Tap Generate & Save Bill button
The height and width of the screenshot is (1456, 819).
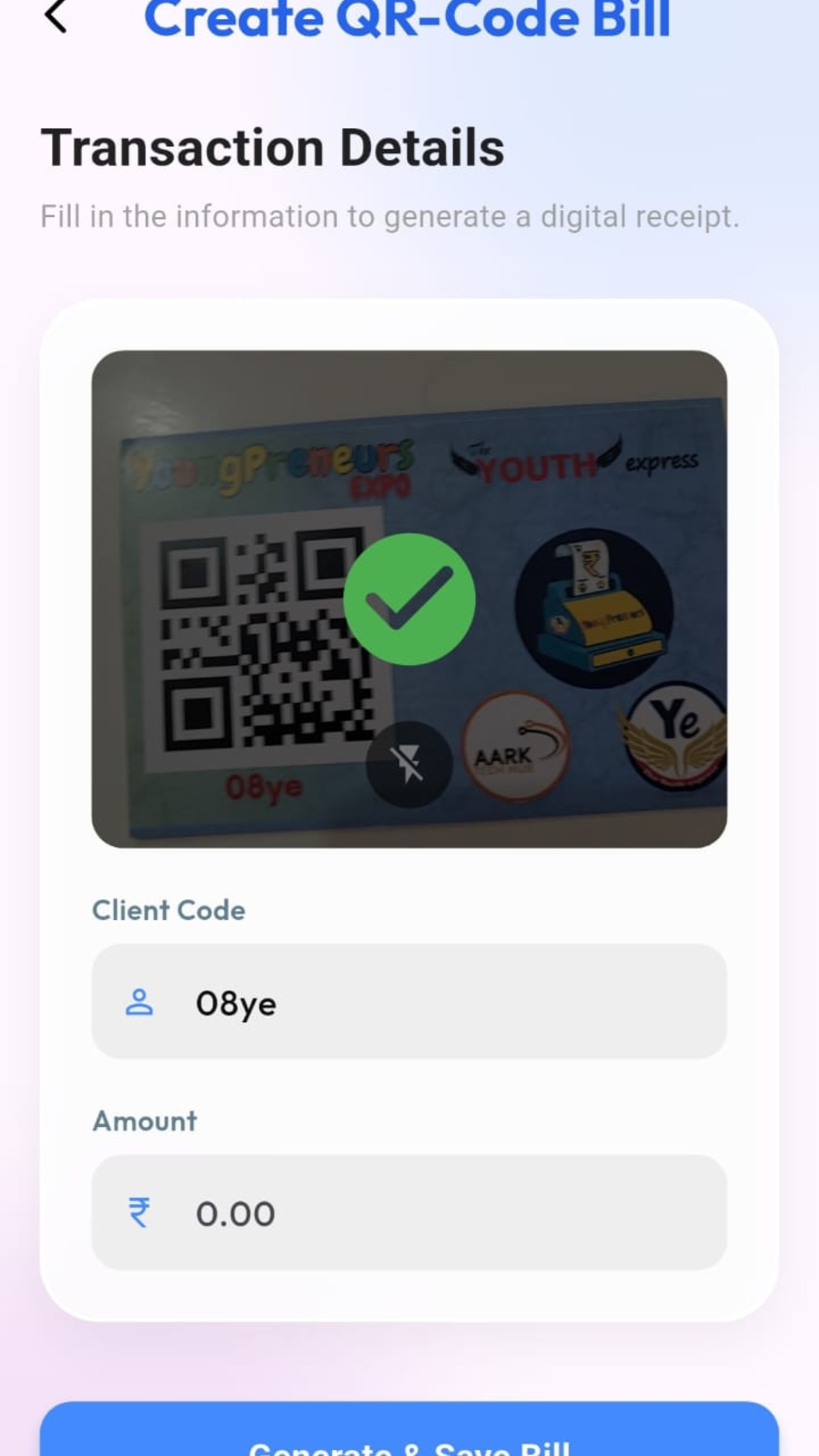pos(409,1433)
